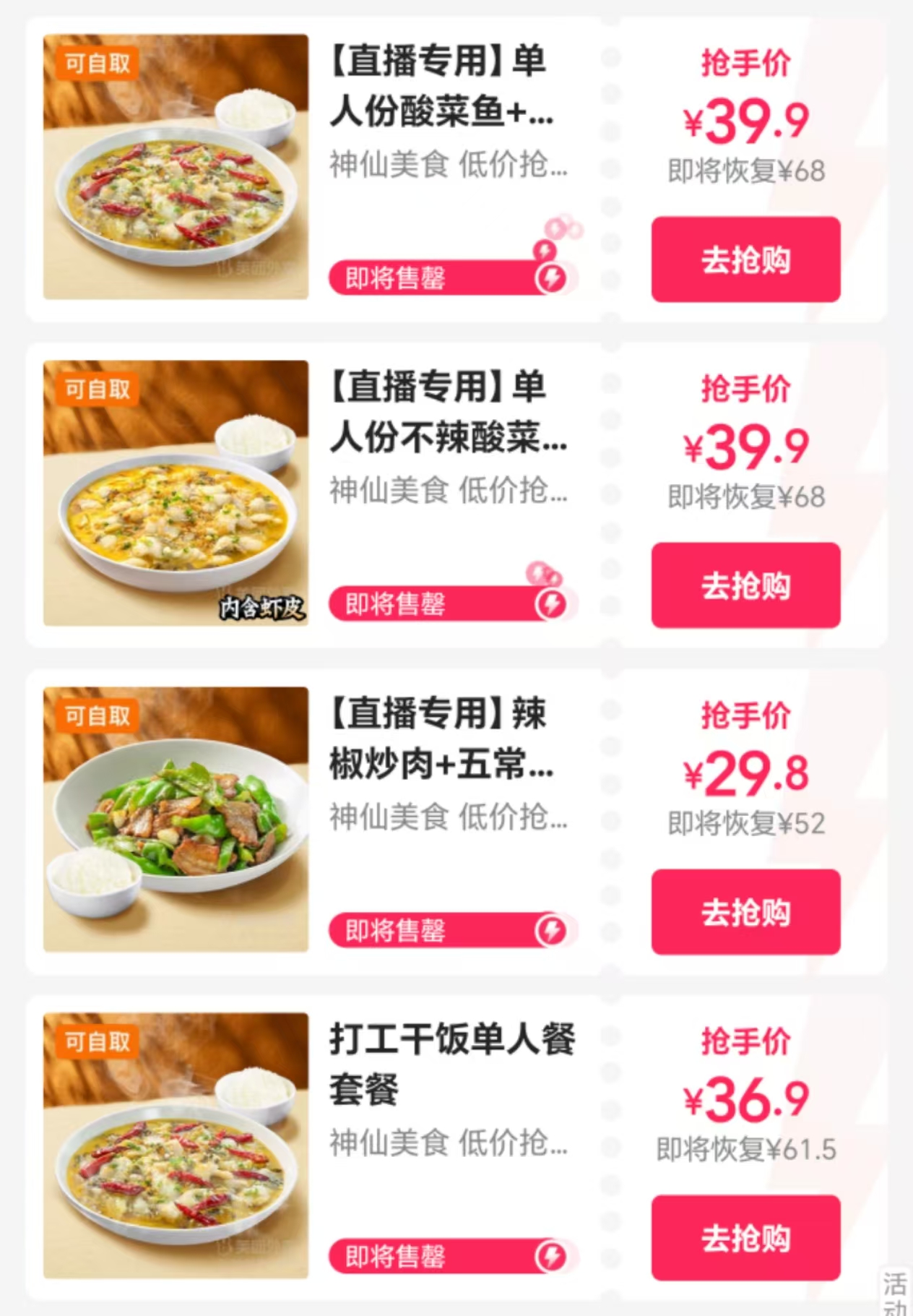Viewport: 913px width, 1316px height.
Task: Open the 单人份酸菜鱼+ product image
Action: point(176,167)
